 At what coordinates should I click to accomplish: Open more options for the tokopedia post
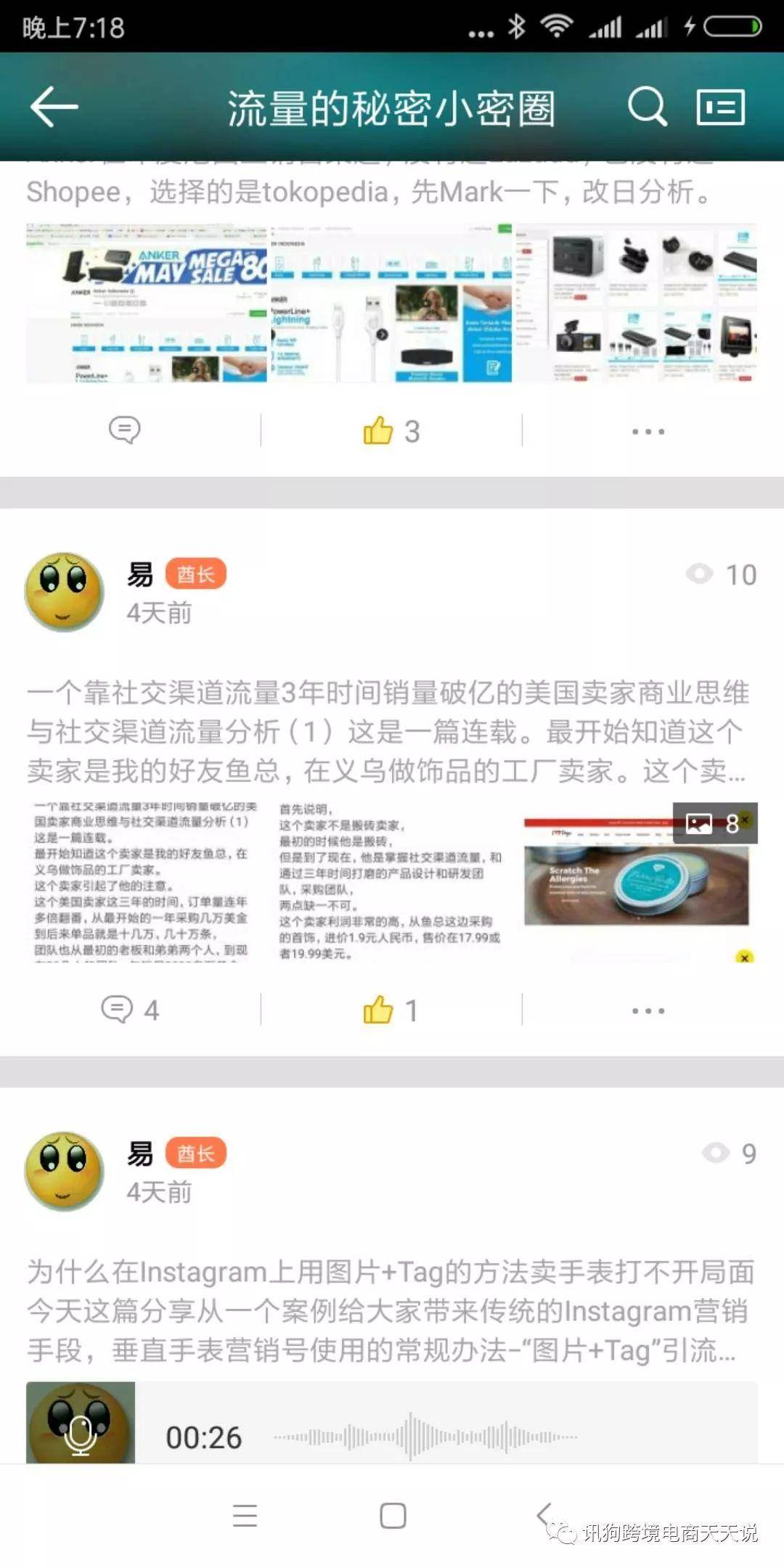648,431
